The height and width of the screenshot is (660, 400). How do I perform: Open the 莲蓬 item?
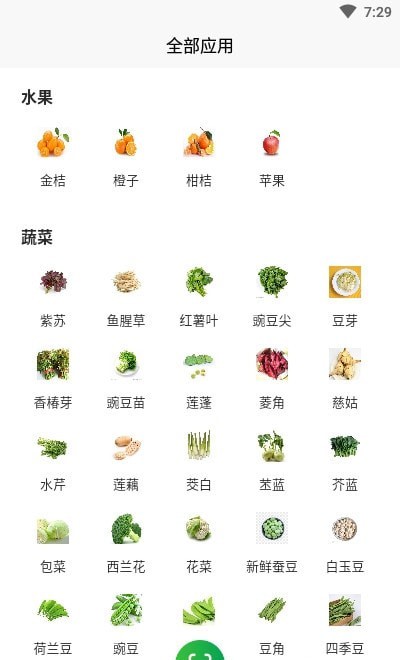199,379
